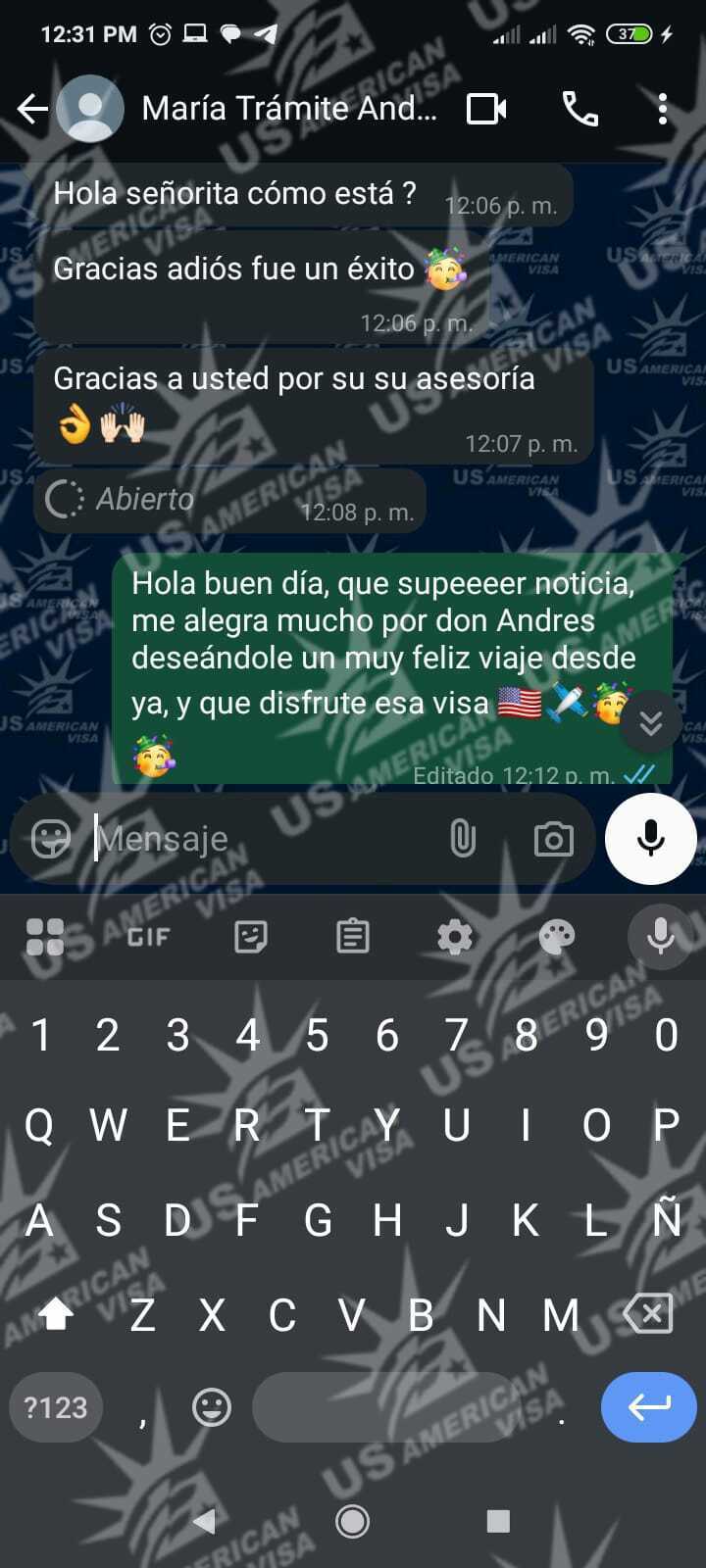Jump to the latest messages

coord(651,723)
